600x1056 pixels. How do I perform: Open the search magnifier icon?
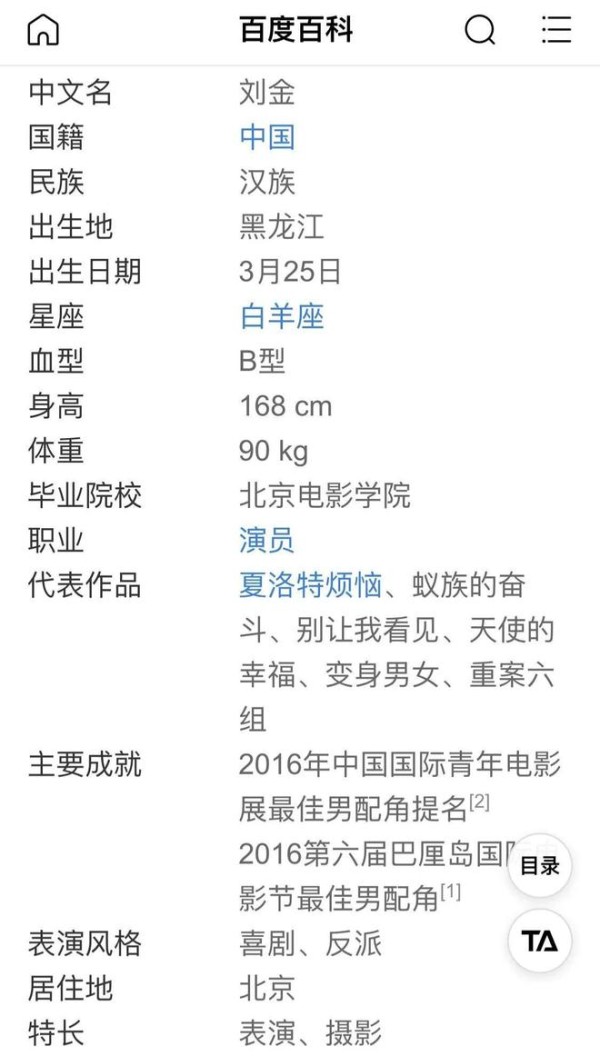[480, 30]
